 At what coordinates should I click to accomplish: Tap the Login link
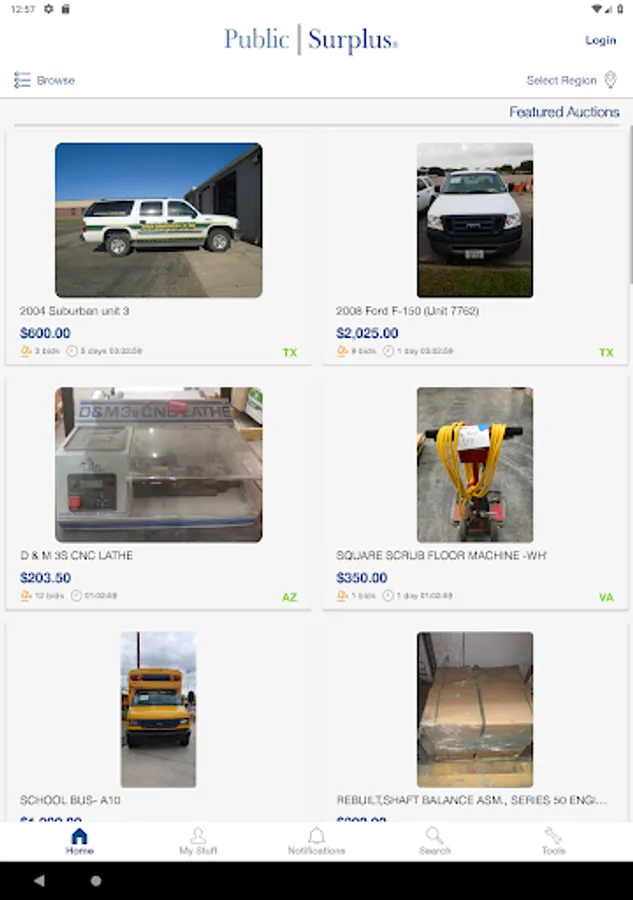[x=600, y=40]
